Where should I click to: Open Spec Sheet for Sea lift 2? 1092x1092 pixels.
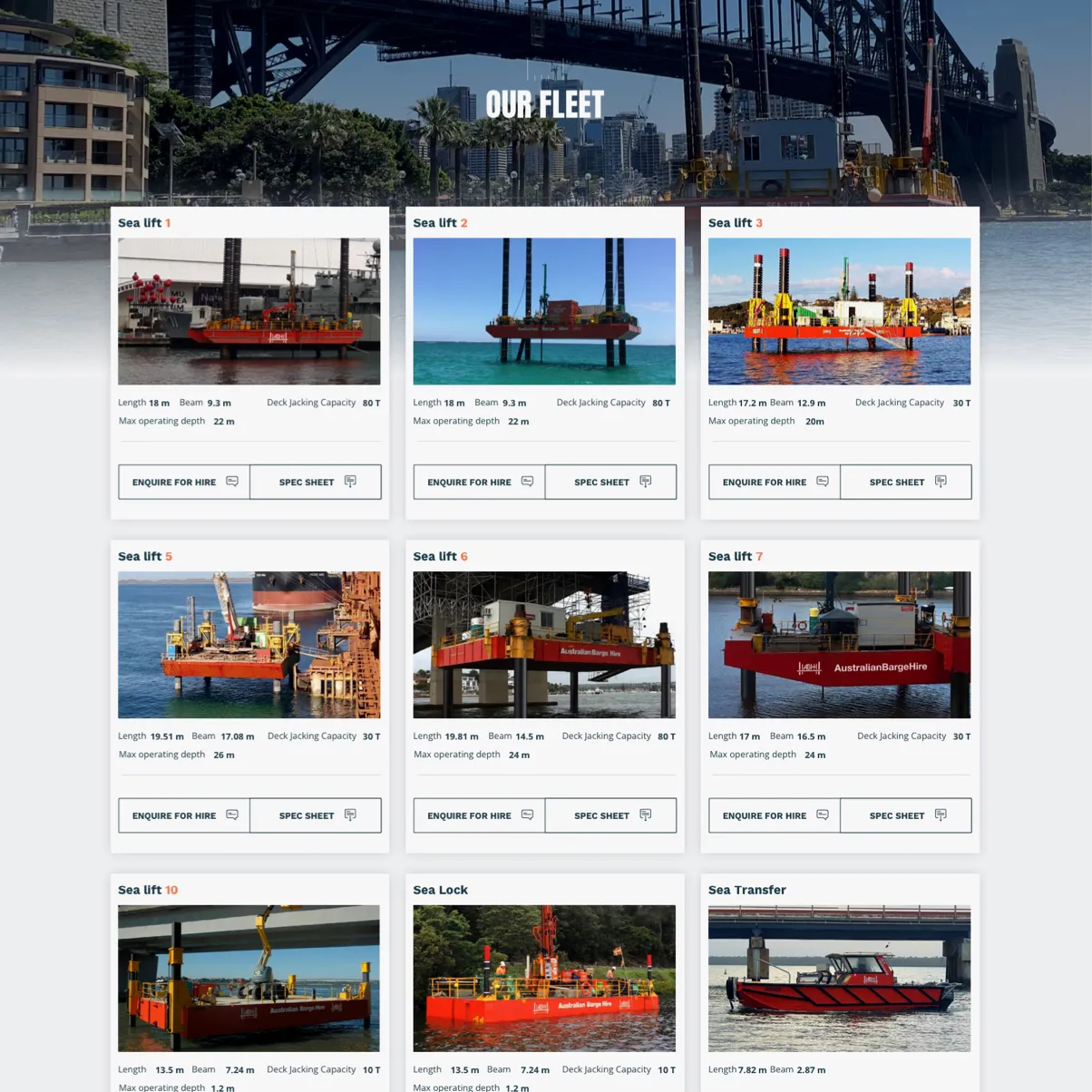tap(610, 482)
